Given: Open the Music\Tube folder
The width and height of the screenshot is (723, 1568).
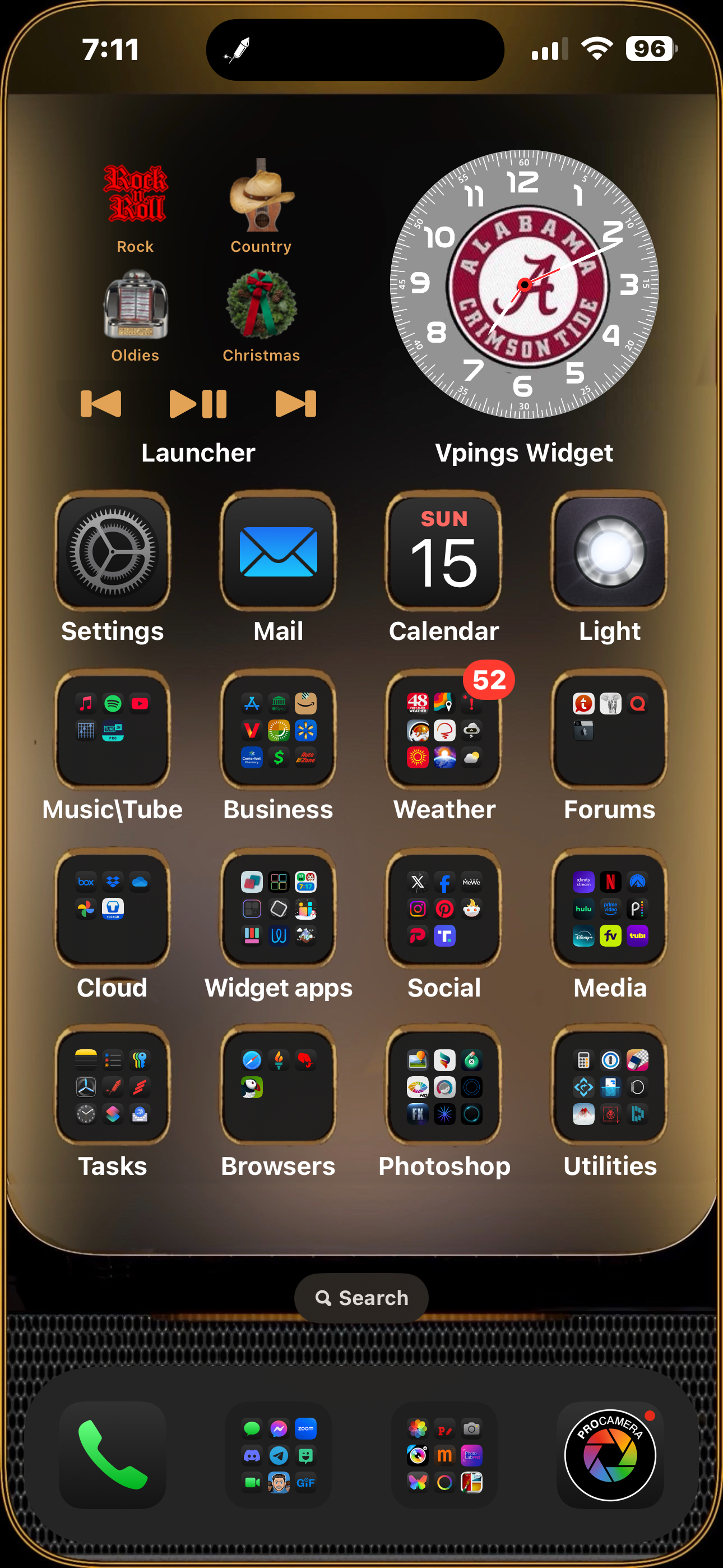Looking at the screenshot, I should [x=113, y=729].
